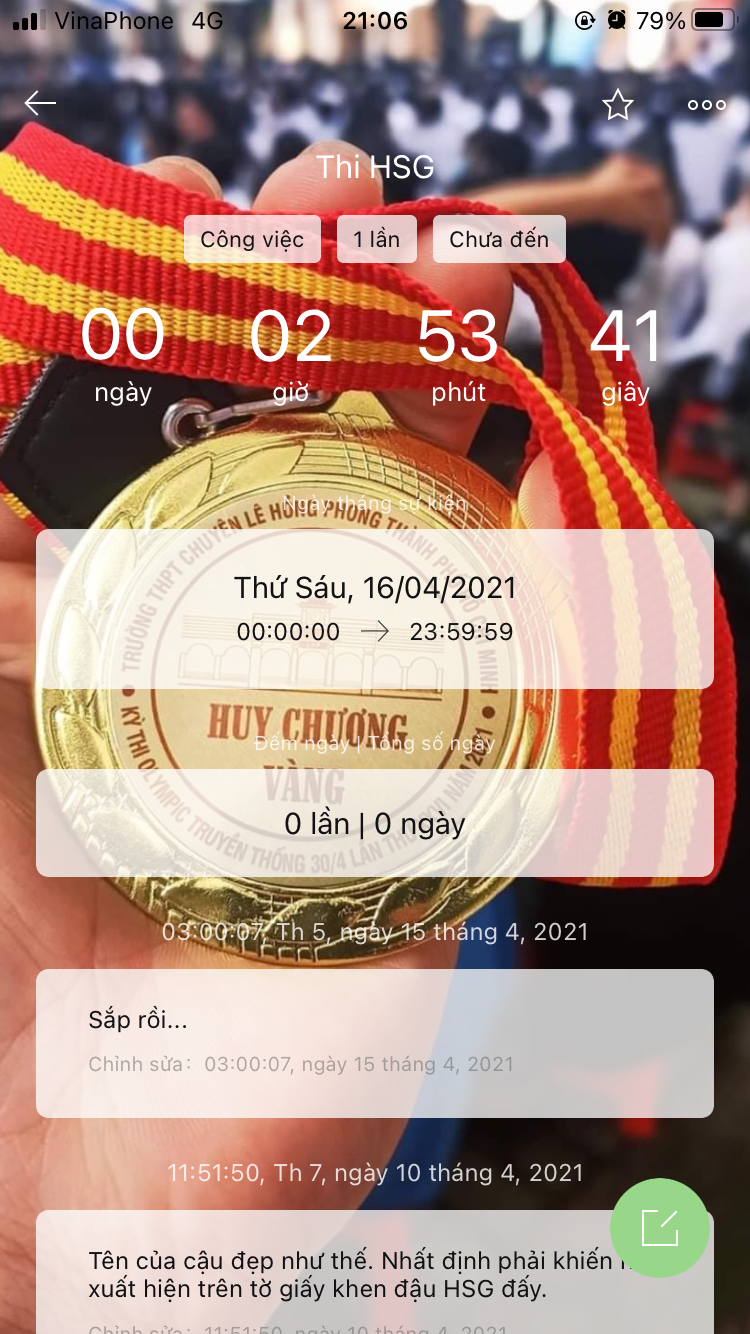Open the Thứ Sáu, 16/04/2021 date card
Screen dimensions: 750x1334
click(x=375, y=608)
